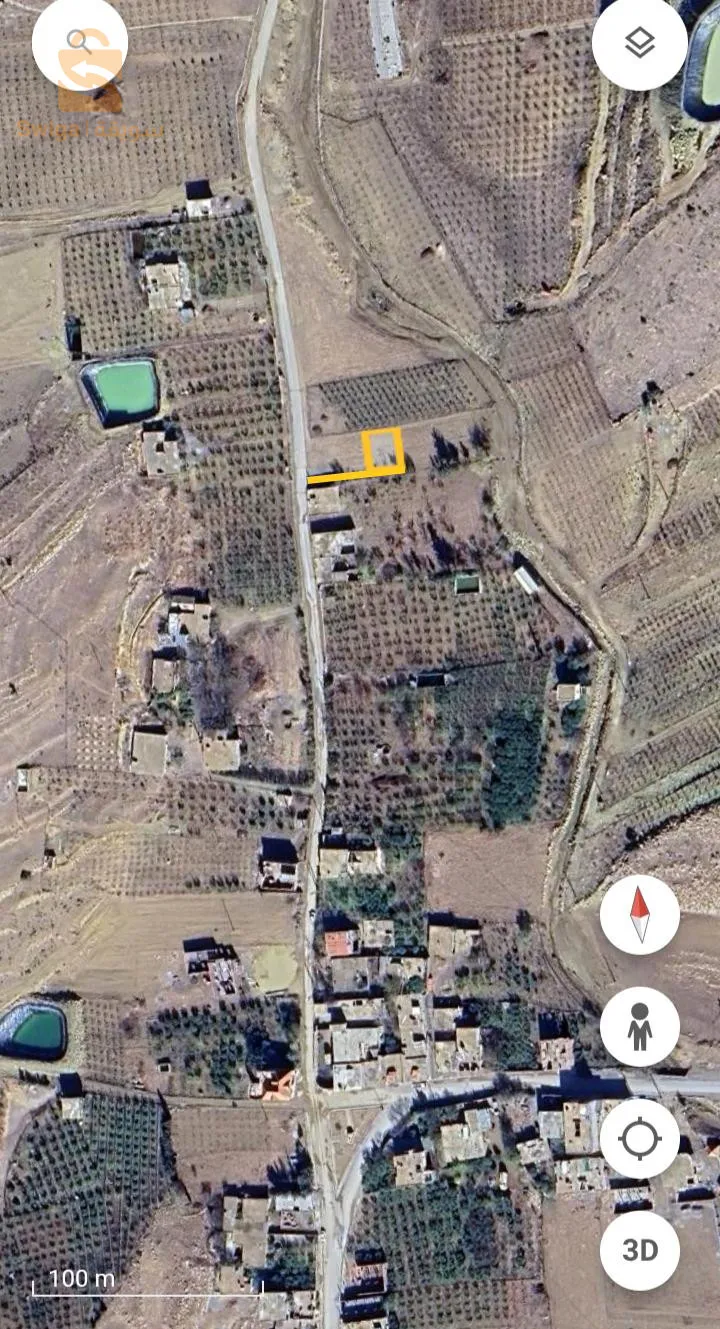
Task: Center the map on my location
Action: pyautogui.click(x=639, y=1139)
